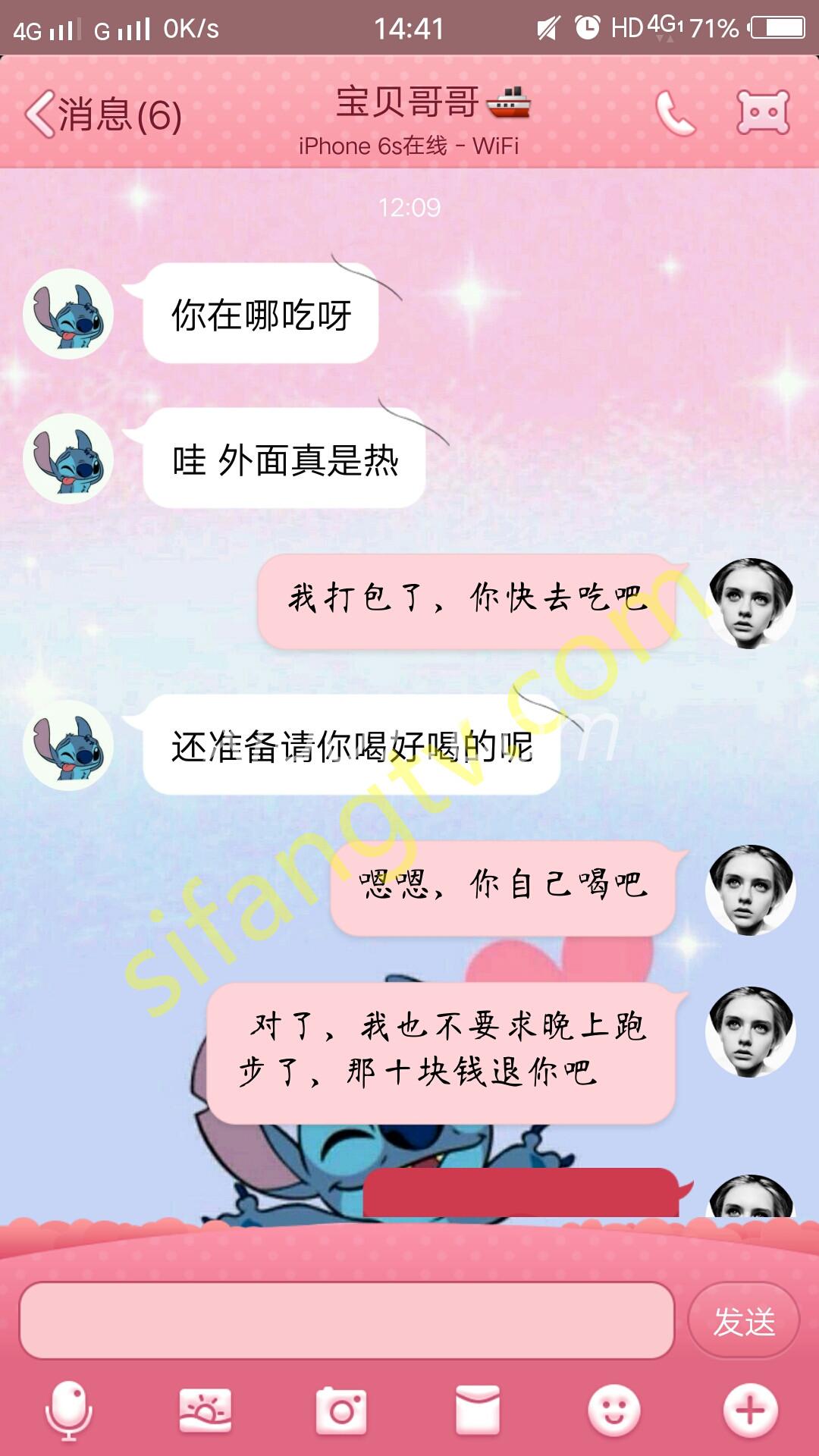Open the camera to take a photo

[x=341, y=1410]
